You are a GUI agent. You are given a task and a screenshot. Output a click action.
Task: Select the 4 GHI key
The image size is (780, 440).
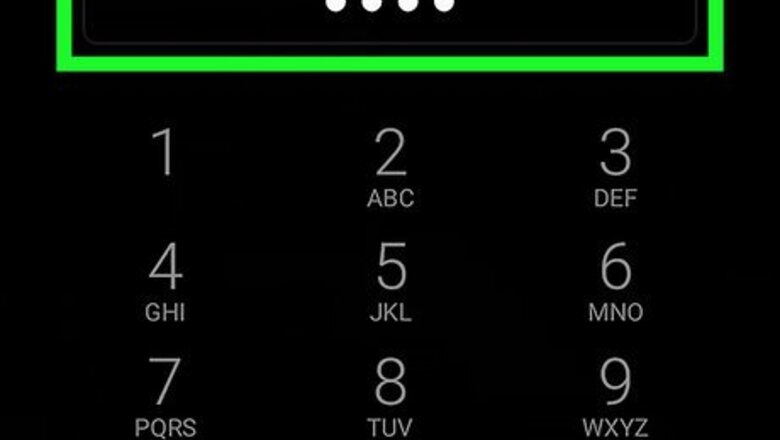[x=165, y=282]
